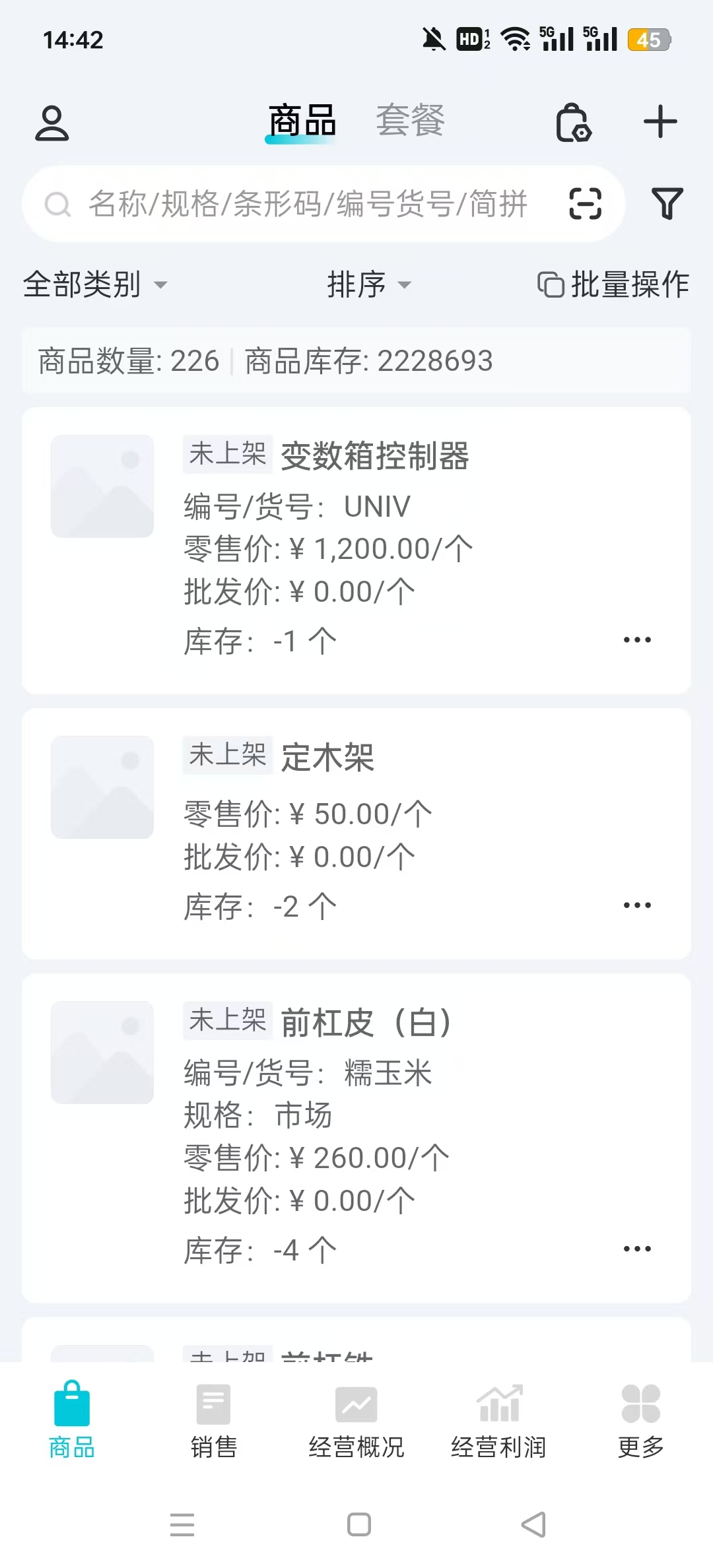Expand the 全部类别 category dropdown
Screen dimensions: 713x1568
(x=95, y=285)
